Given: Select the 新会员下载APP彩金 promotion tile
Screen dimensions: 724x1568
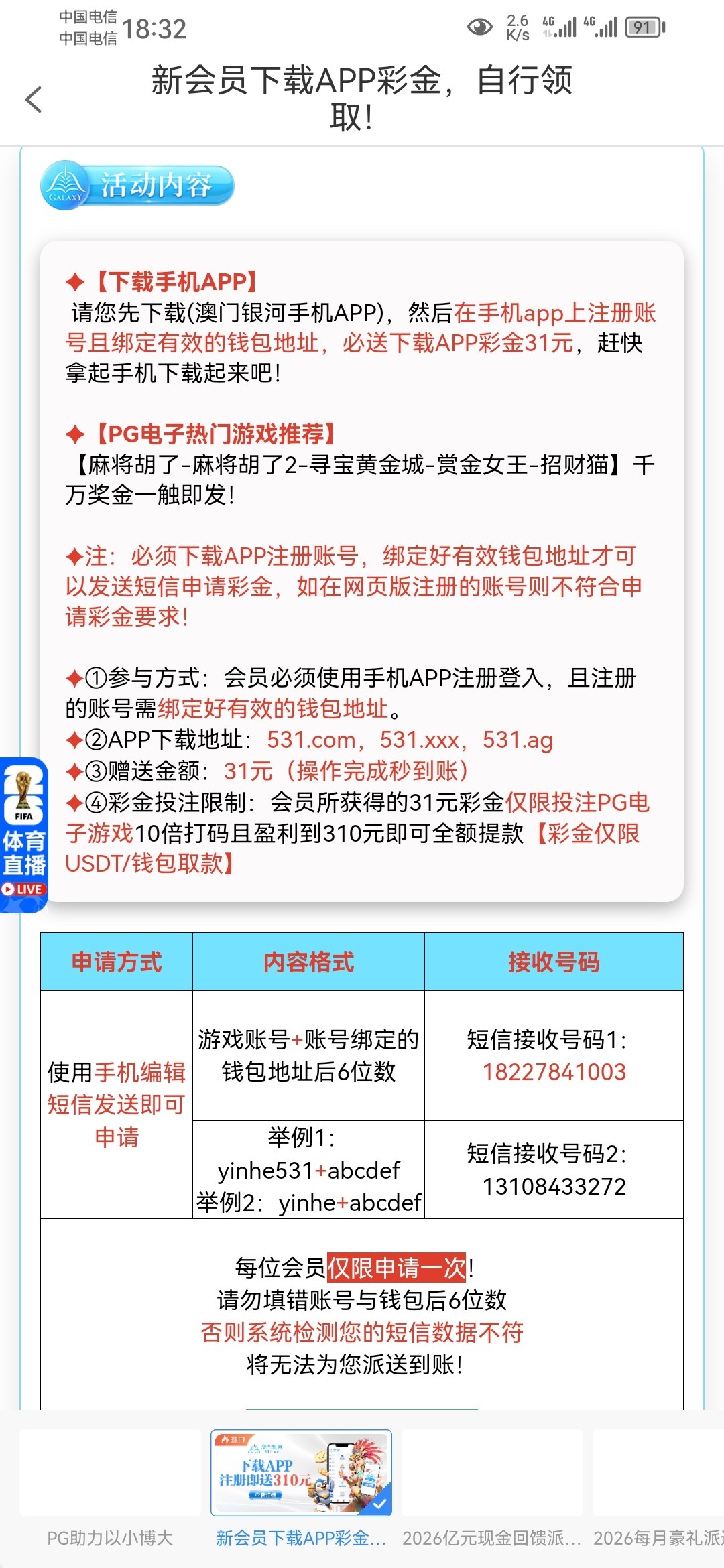Looking at the screenshot, I should coord(301,1489).
